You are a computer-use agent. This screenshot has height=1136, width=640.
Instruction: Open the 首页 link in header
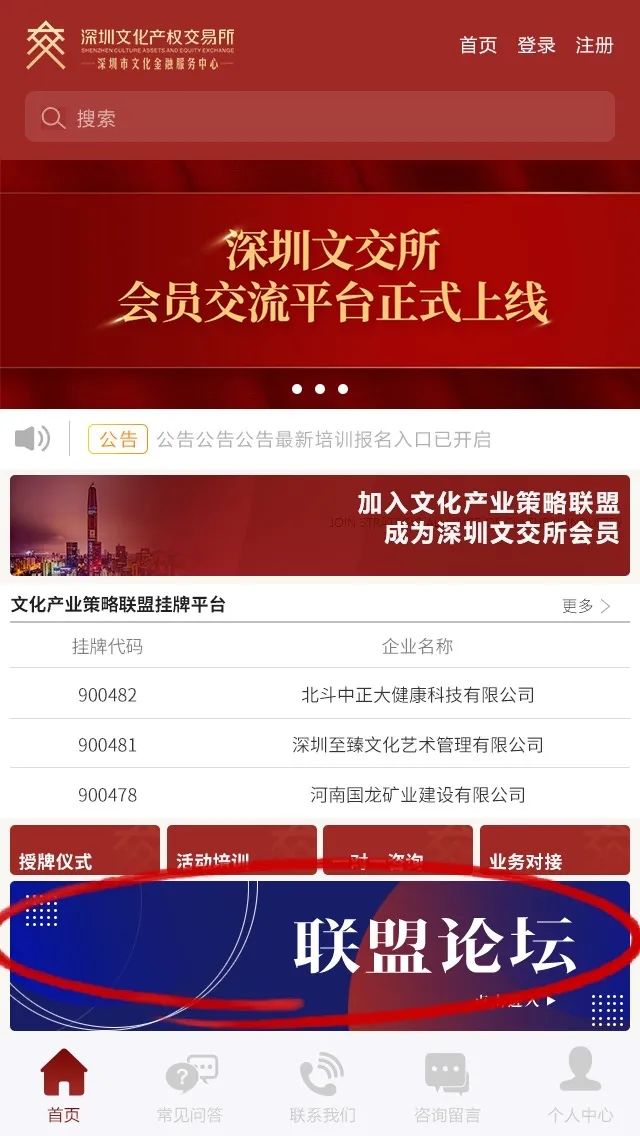[x=477, y=45]
